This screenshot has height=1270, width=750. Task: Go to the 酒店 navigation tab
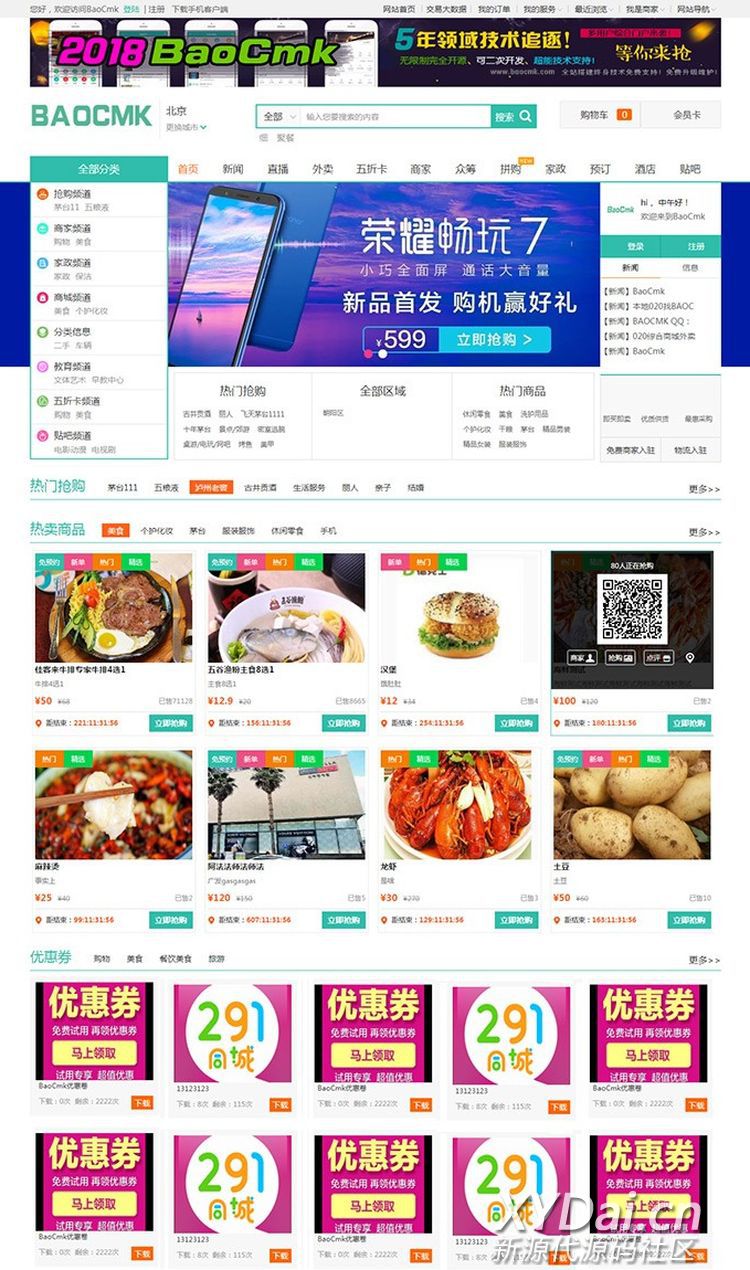[x=645, y=169]
